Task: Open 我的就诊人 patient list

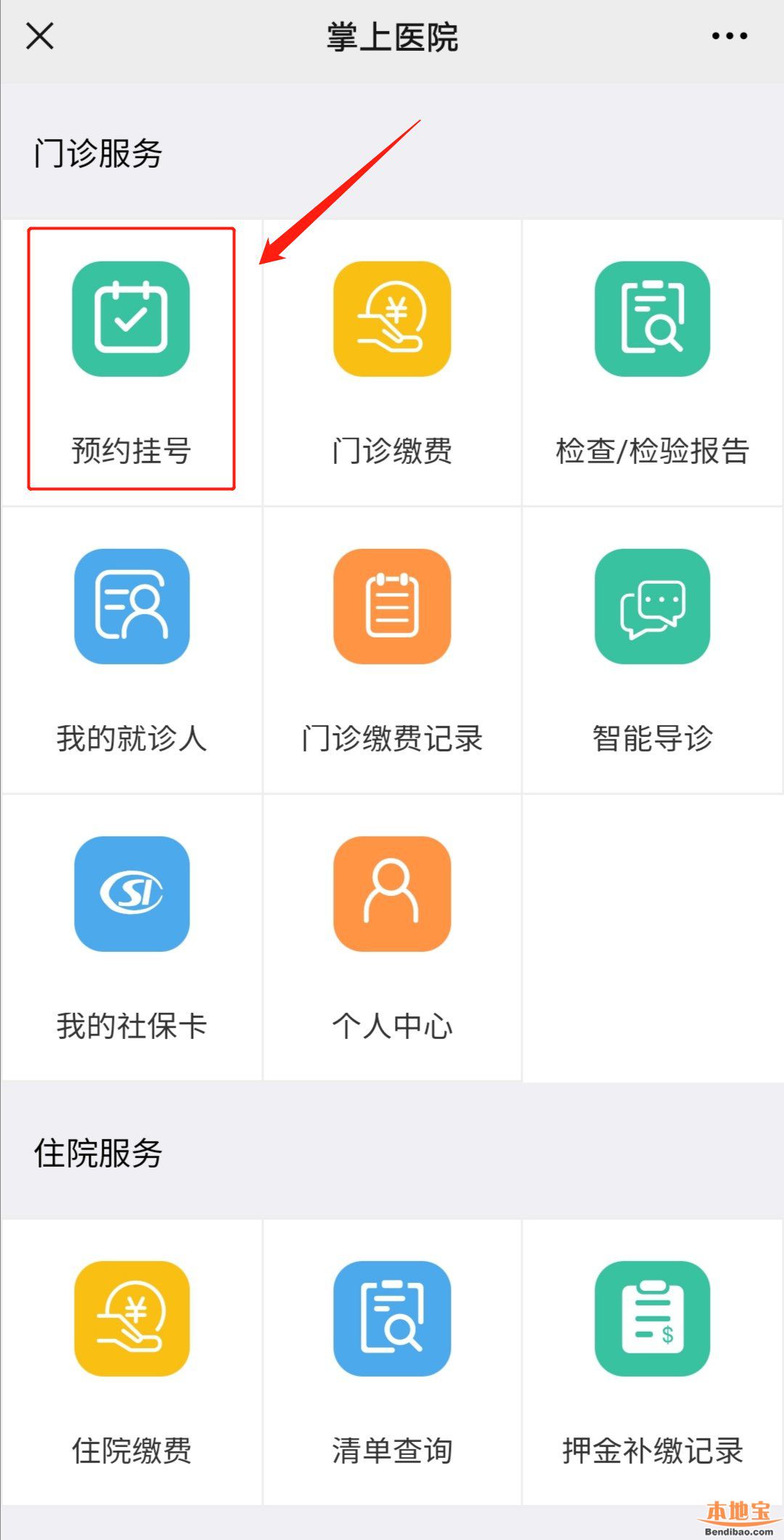Action: (x=131, y=607)
